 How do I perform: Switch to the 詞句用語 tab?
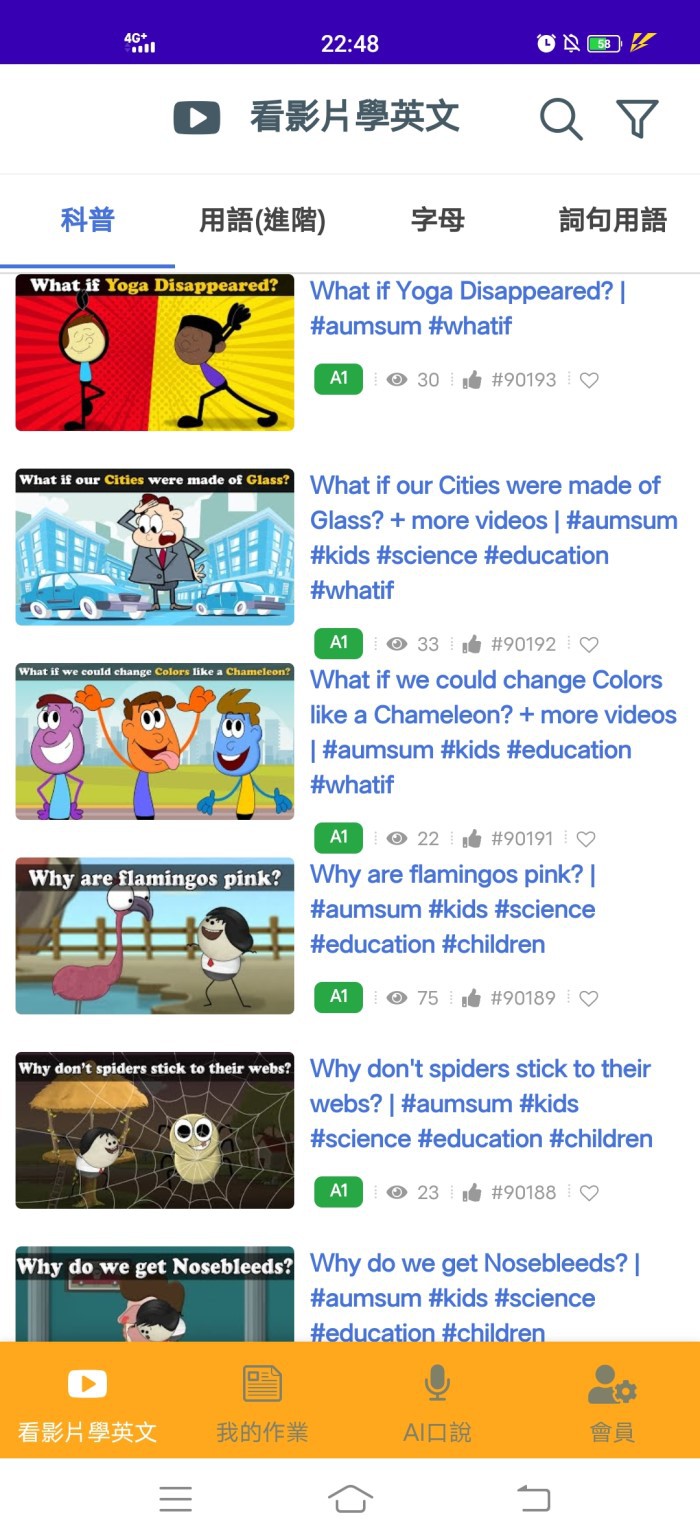coord(612,220)
